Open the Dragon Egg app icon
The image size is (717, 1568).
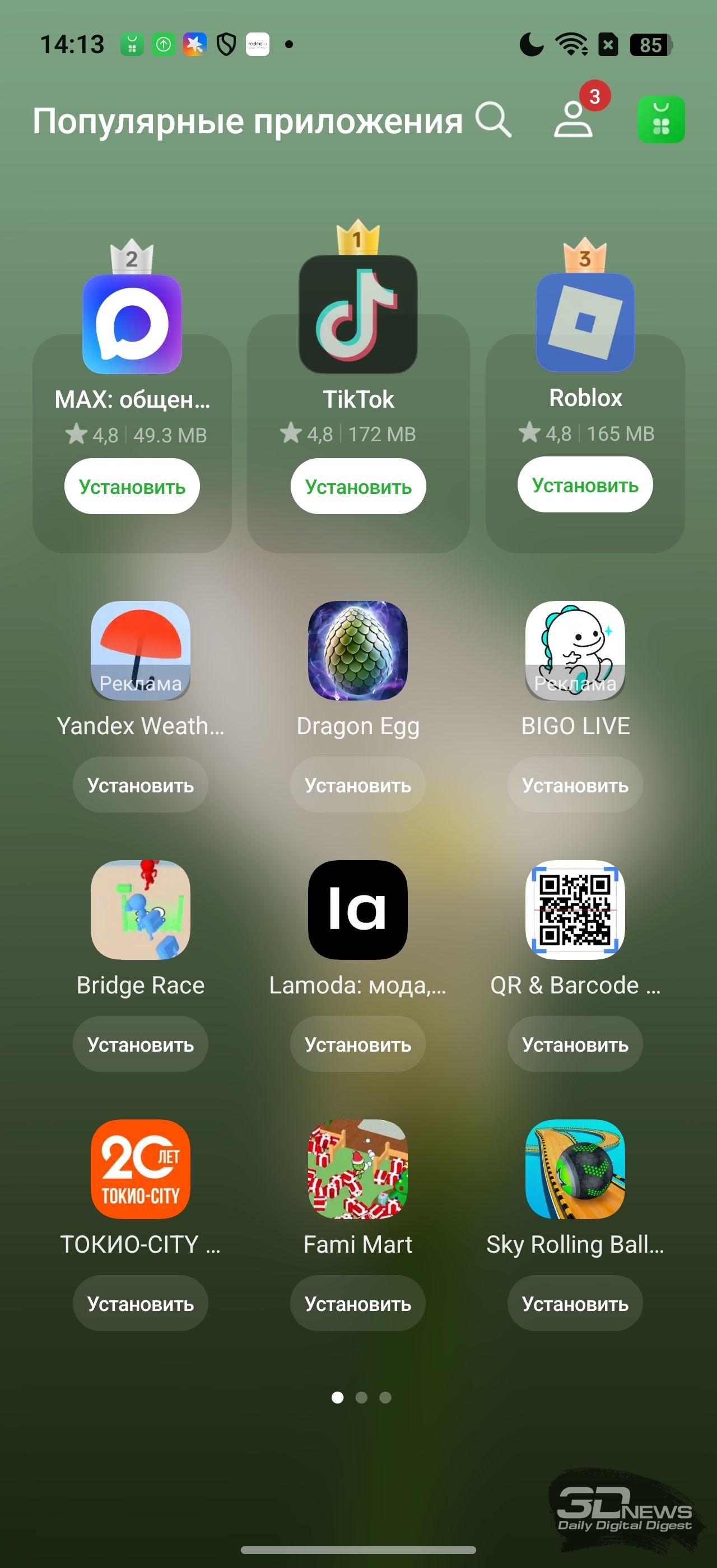tap(358, 650)
